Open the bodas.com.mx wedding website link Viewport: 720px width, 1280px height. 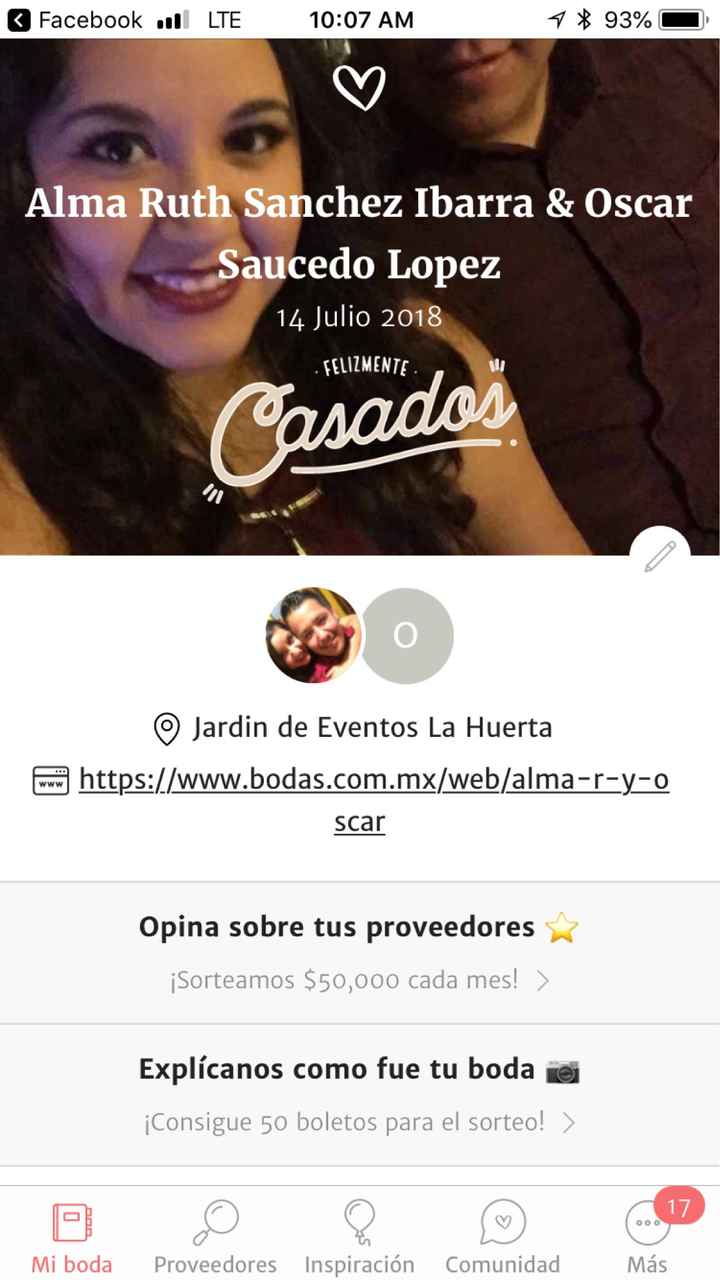tap(373, 780)
